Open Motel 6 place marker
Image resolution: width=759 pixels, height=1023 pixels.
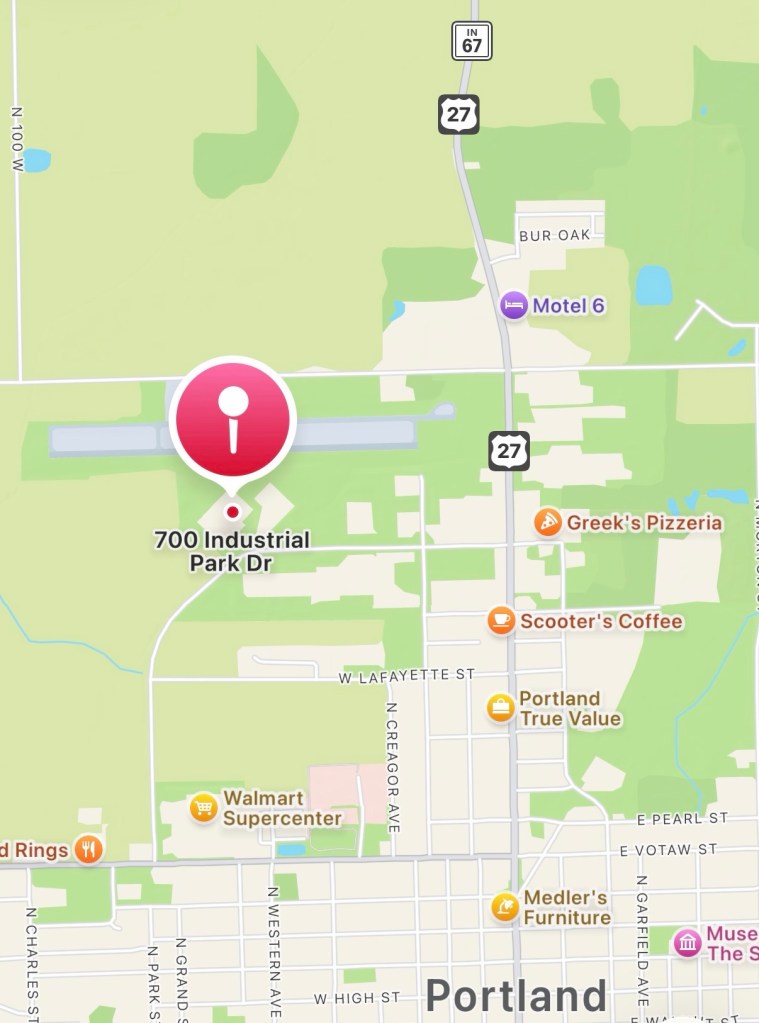(513, 305)
